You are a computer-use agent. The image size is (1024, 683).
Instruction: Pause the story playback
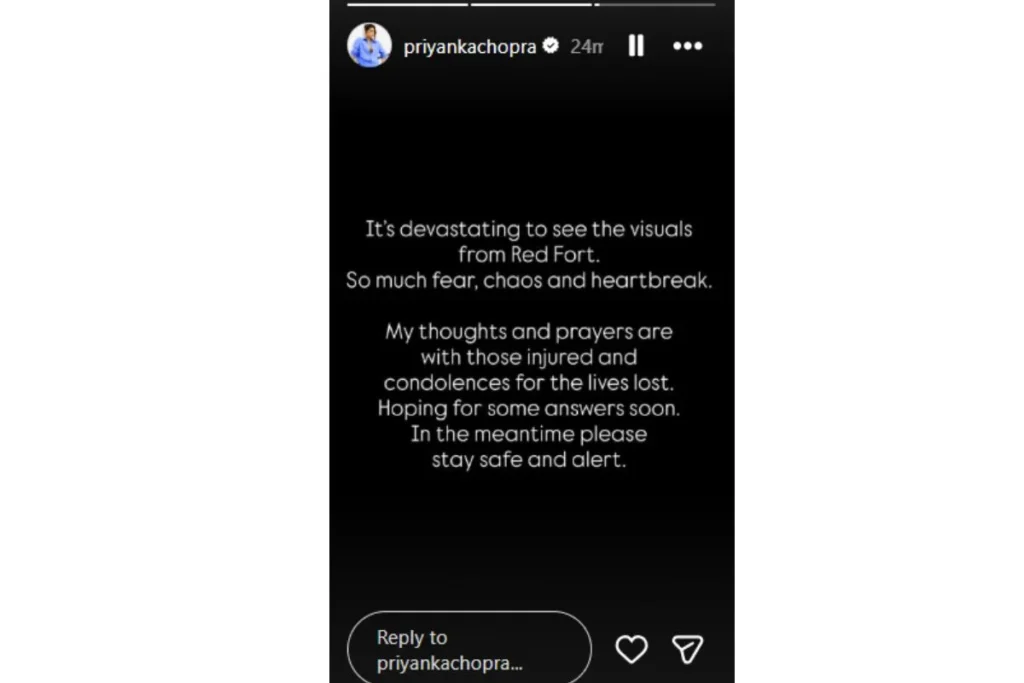(636, 46)
